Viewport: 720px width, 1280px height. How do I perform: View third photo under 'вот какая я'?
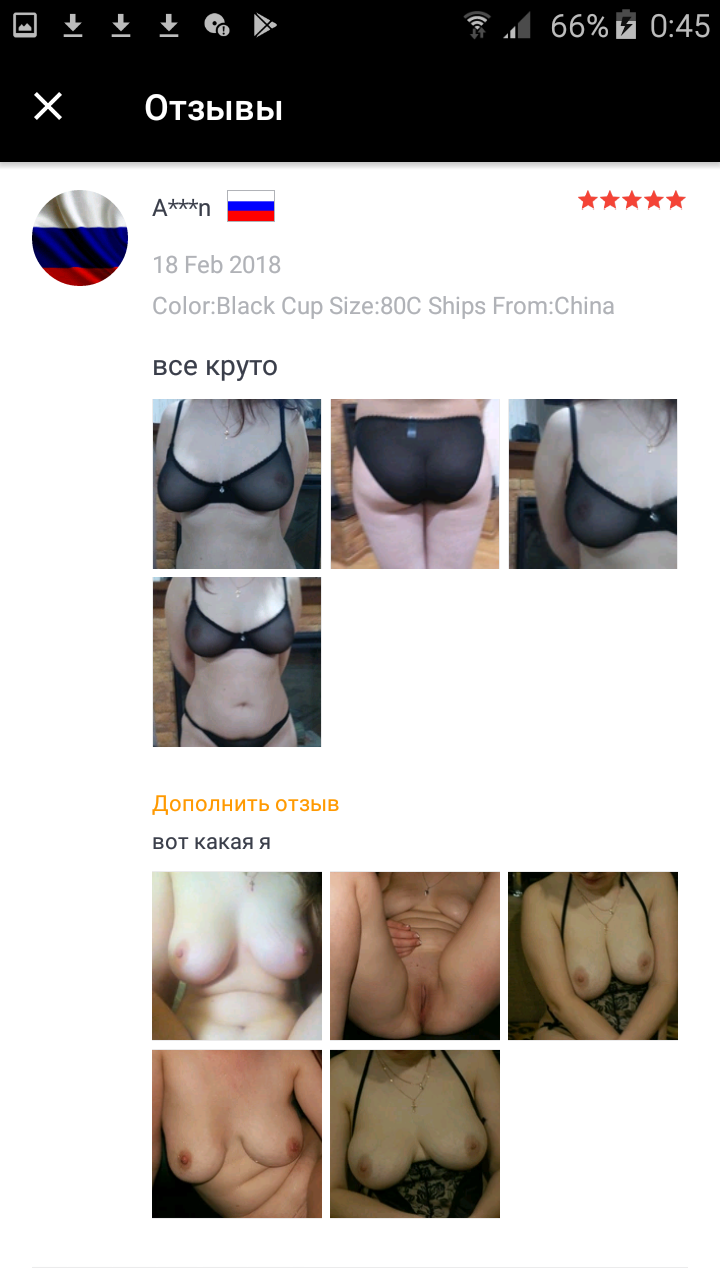[x=593, y=956]
